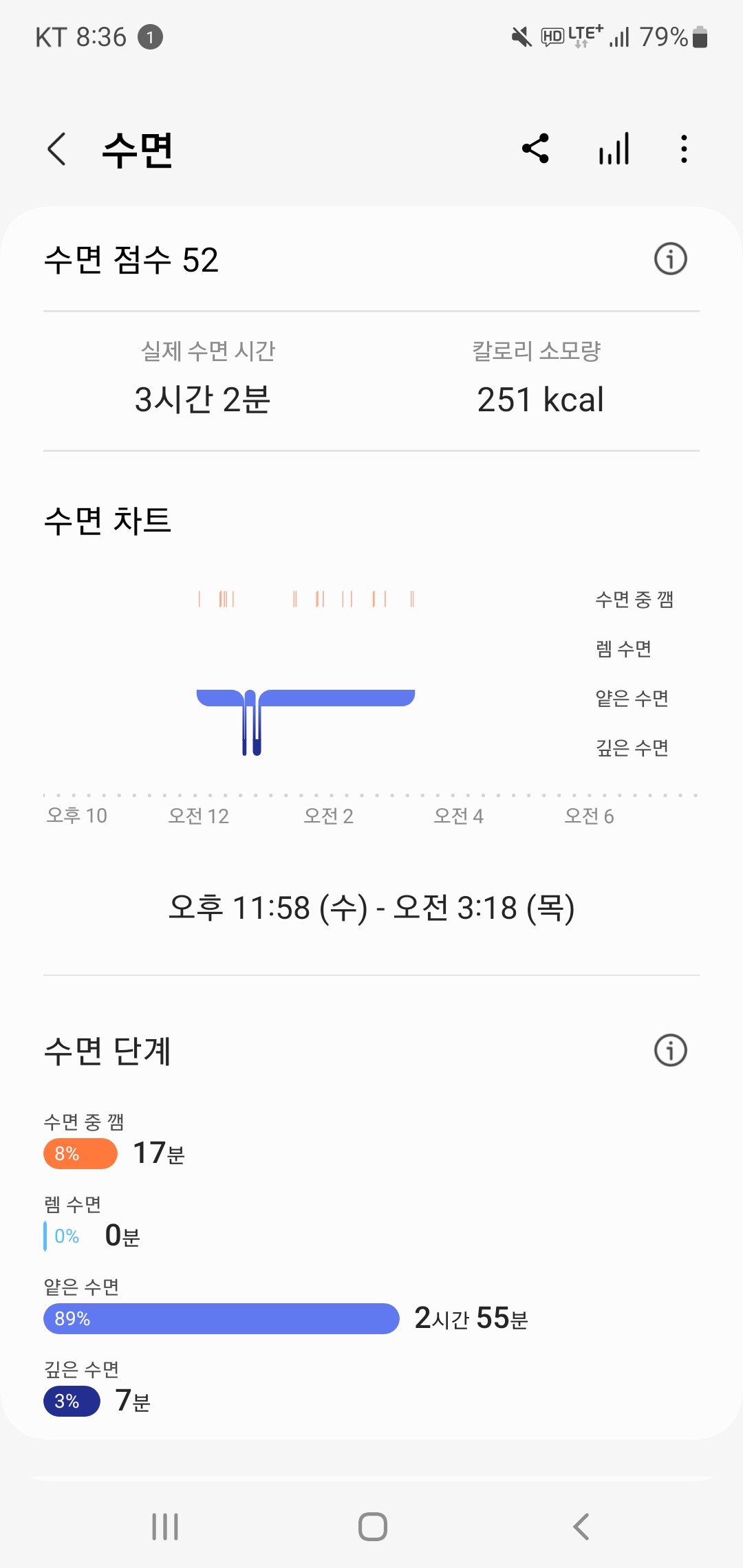
Task: Show info about 수면 점수
Action: (x=670, y=259)
